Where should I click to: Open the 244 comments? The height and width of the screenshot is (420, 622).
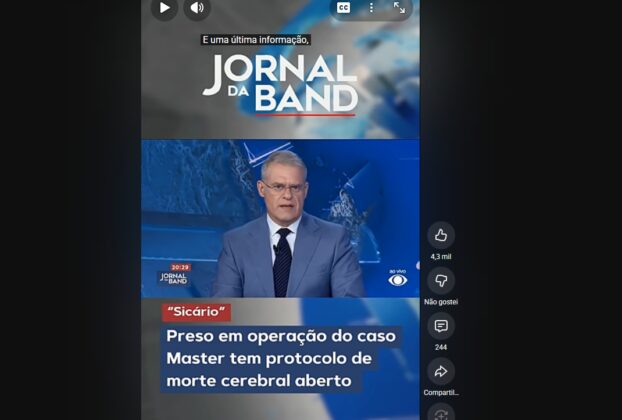[441, 327]
